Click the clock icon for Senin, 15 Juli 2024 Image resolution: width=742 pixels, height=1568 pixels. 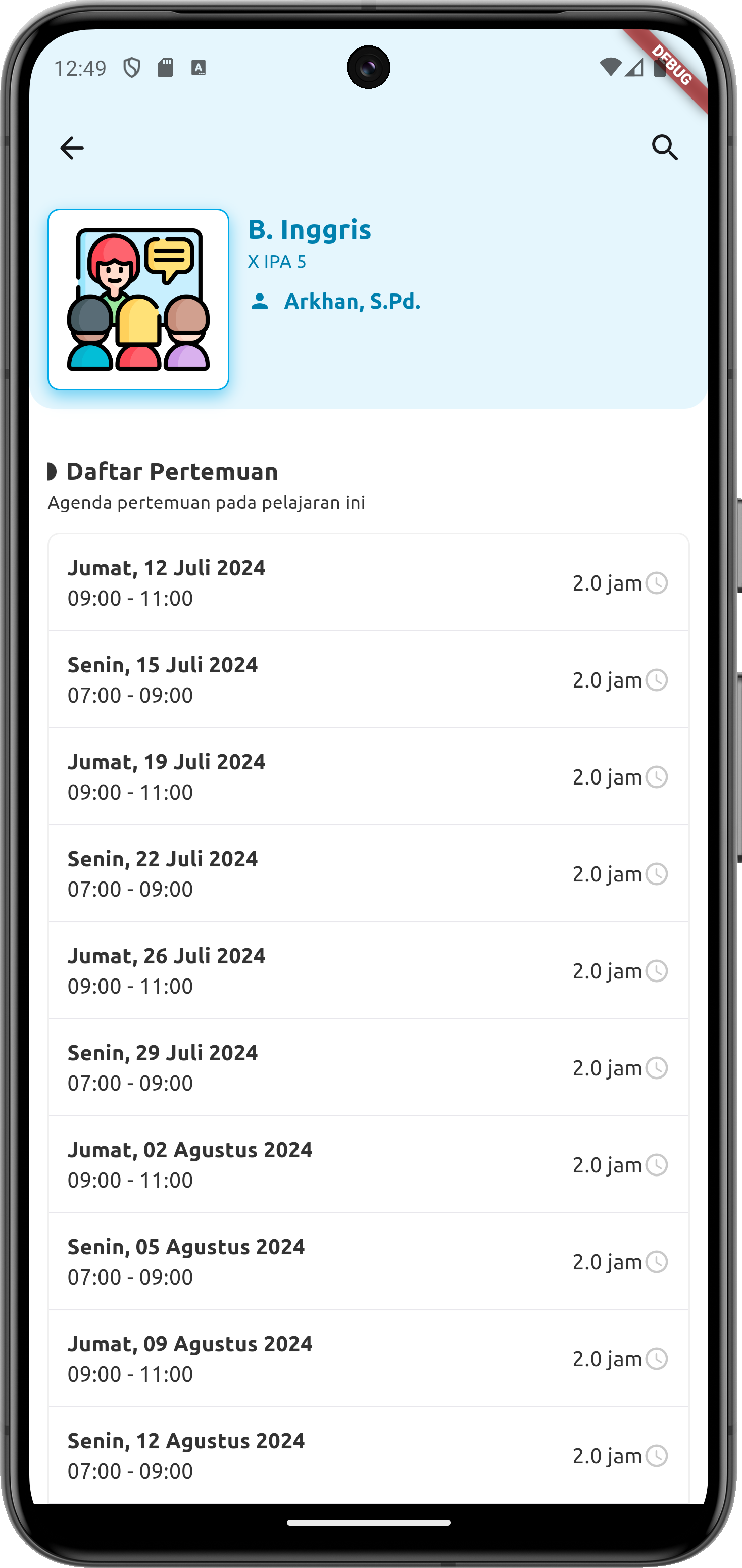tap(658, 680)
